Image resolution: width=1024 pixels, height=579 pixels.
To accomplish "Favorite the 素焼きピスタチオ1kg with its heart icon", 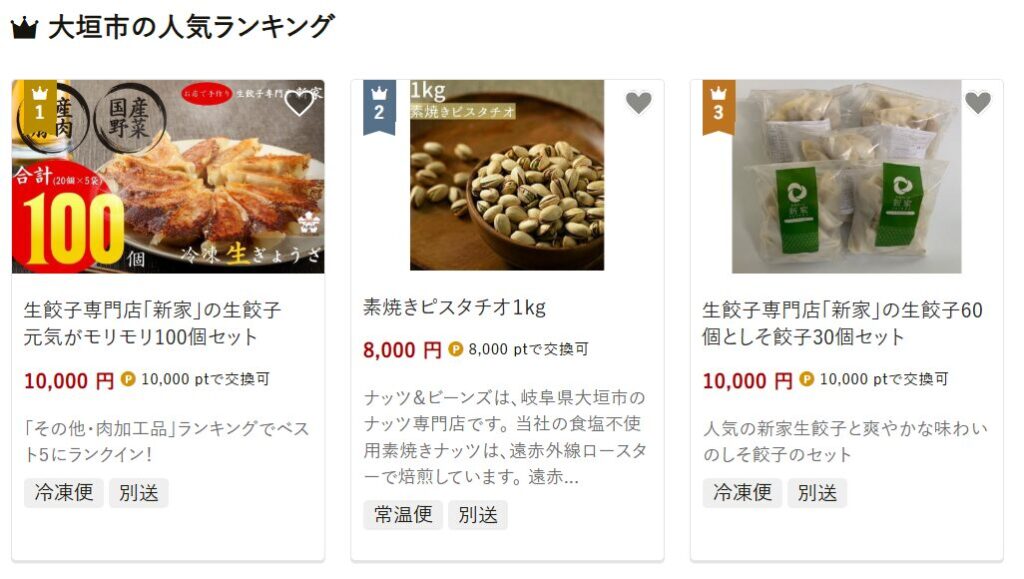I will (x=638, y=102).
